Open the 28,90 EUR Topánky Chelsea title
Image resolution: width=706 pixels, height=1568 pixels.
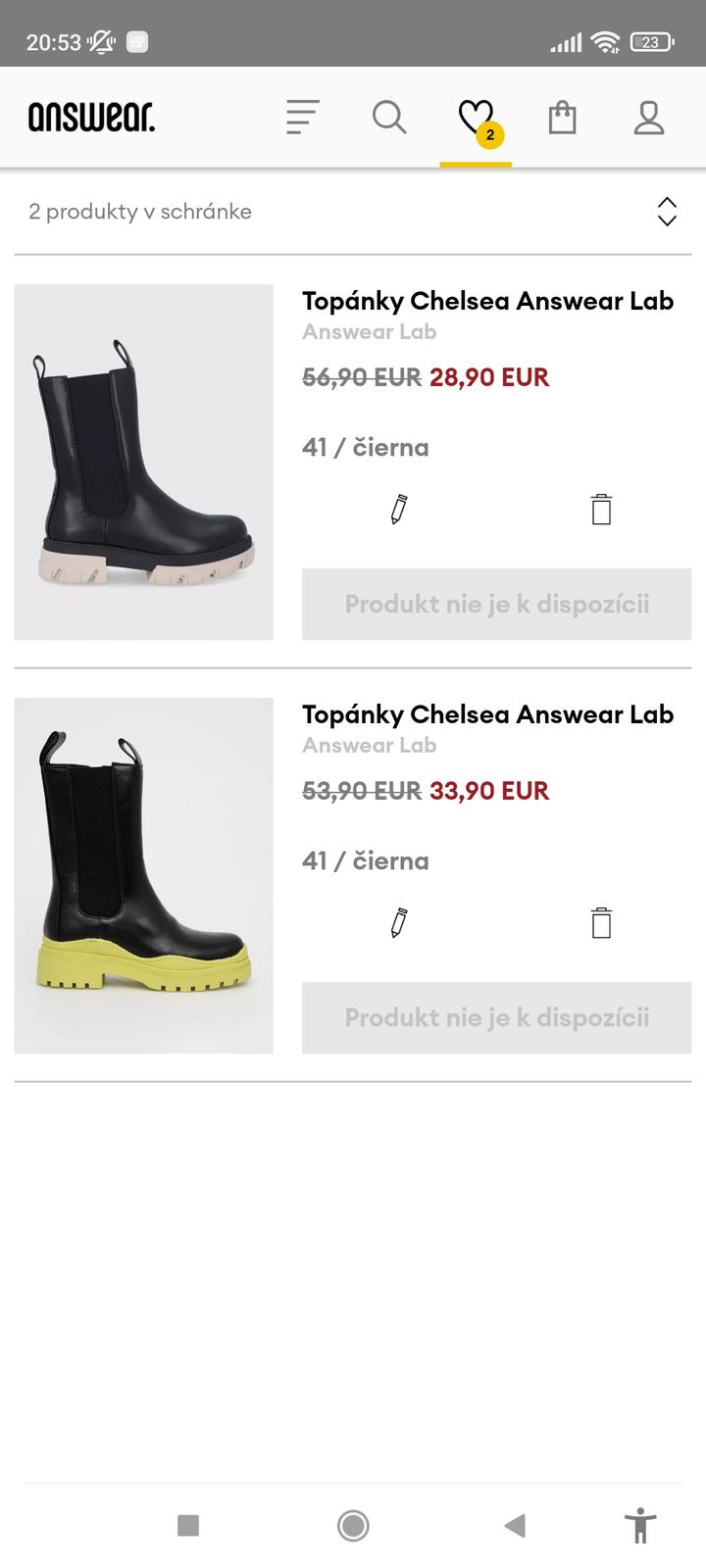(x=487, y=301)
